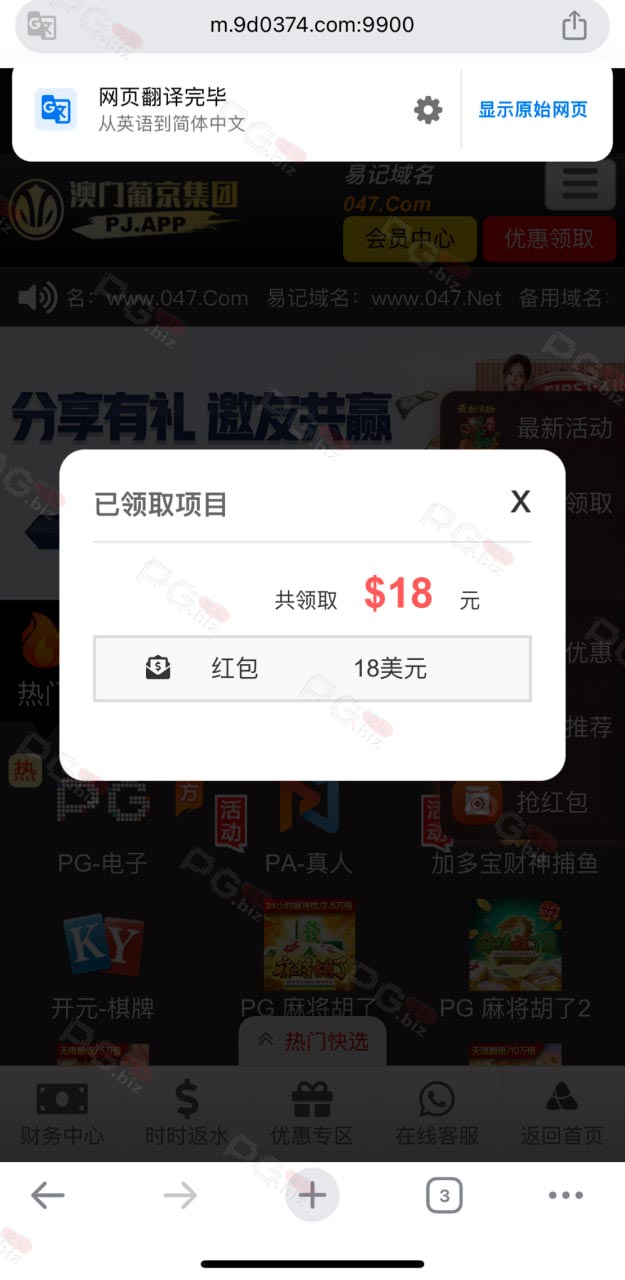Tap 显示原始网页 to show original page
Image resolution: width=625 pixels, height=1280 pixels.
(x=533, y=110)
